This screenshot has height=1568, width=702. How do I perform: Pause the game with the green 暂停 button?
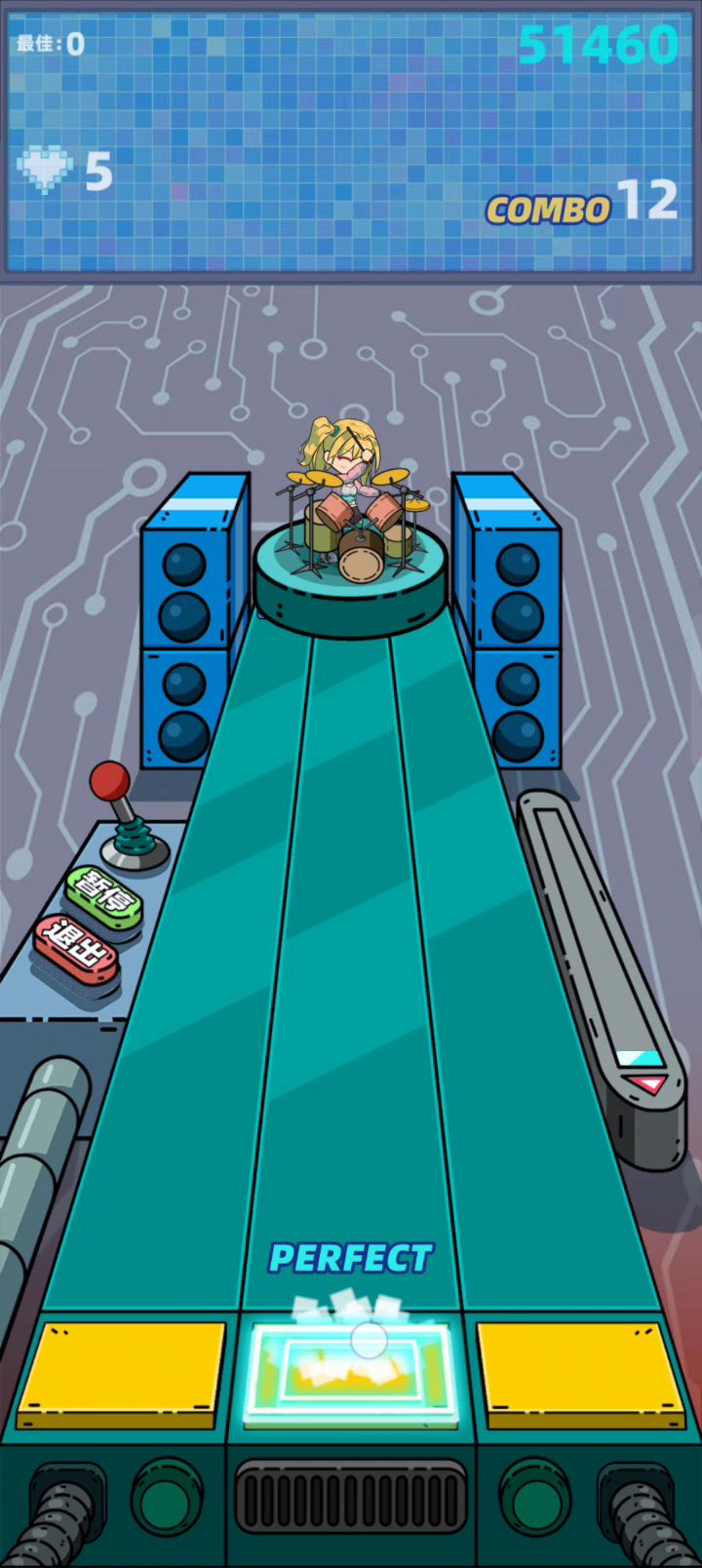tap(103, 895)
